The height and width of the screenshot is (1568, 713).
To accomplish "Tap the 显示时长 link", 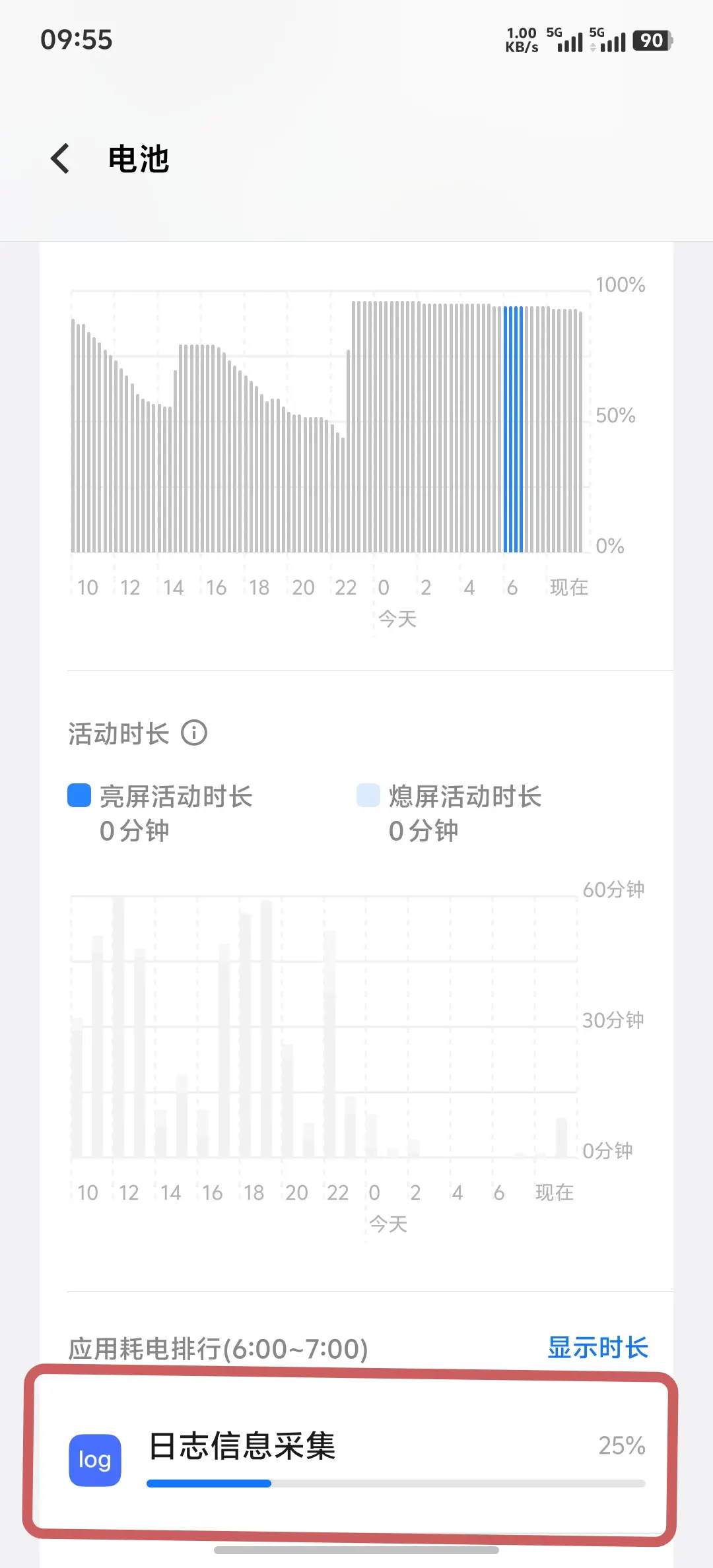I will tap(597, 1348).
